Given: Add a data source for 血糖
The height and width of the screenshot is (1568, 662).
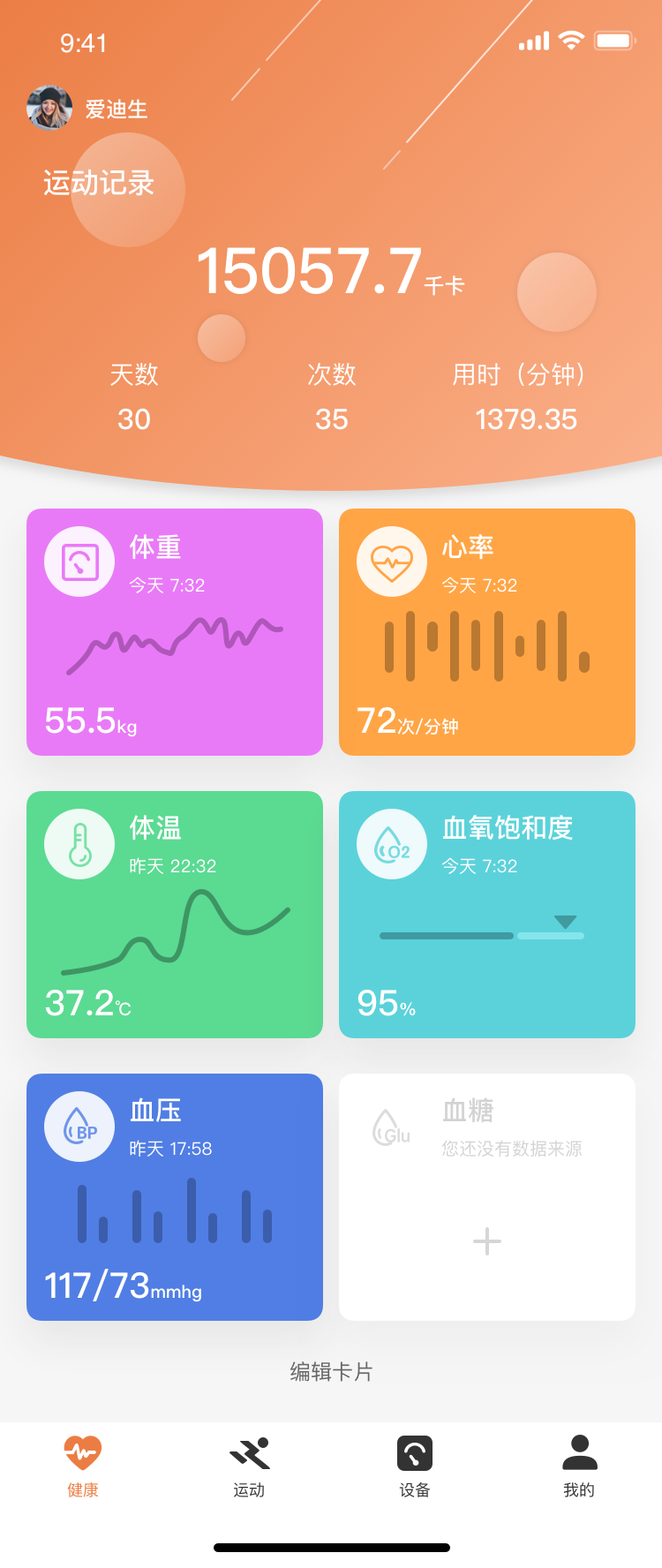Looking at the screenshot, I should click(487, 1241).
